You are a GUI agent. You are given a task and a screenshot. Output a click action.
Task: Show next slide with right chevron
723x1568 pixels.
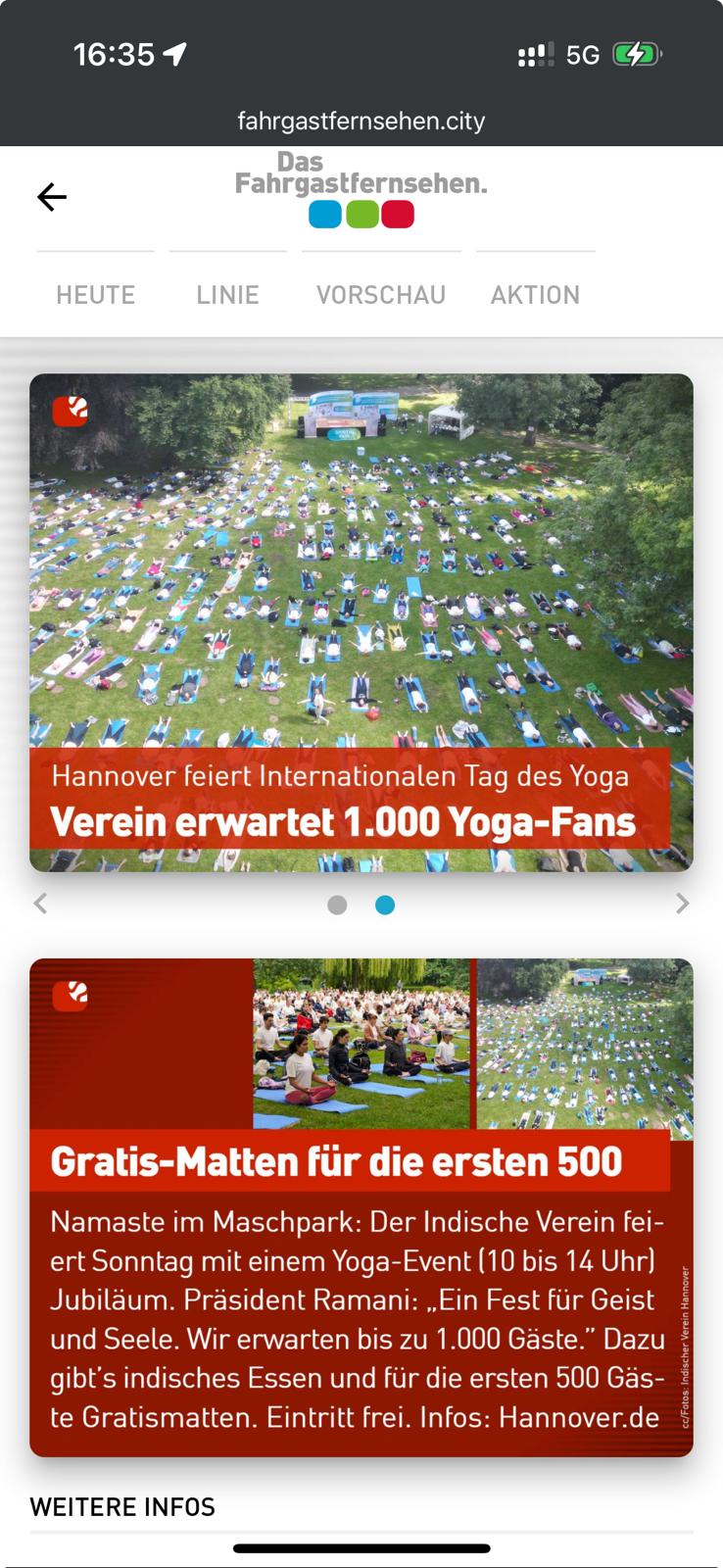tap(683, 904)
